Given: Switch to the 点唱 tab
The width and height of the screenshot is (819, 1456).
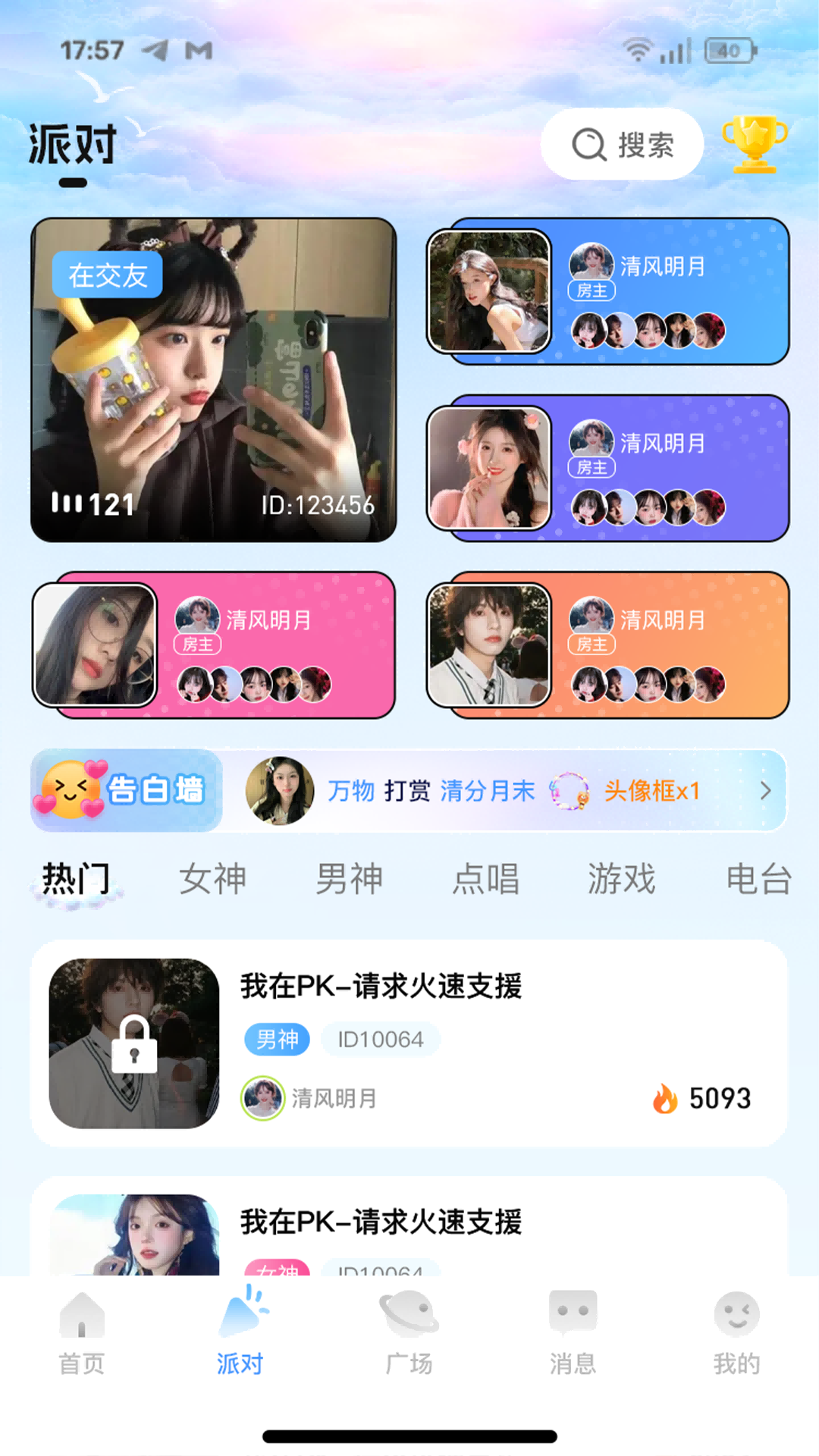Looking at the screenshot, I should [485, 879].
